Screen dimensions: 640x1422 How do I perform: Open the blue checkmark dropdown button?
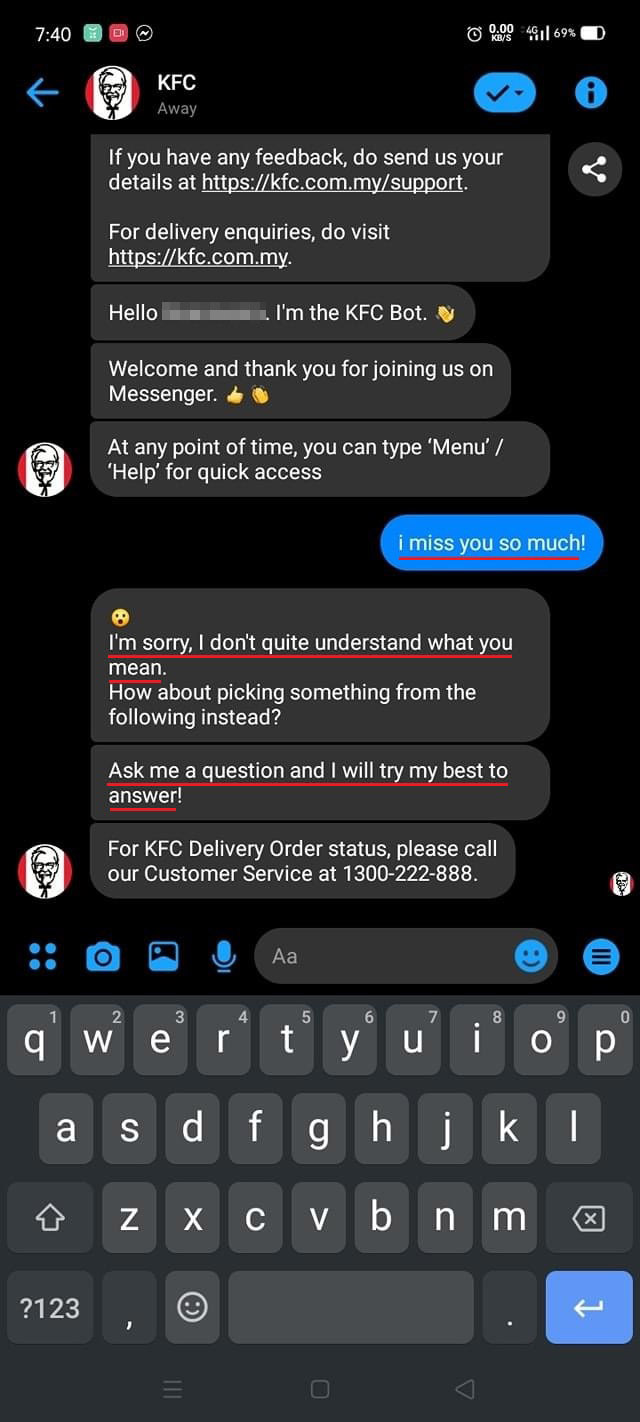pyautogui.click(x=504, y=93)
